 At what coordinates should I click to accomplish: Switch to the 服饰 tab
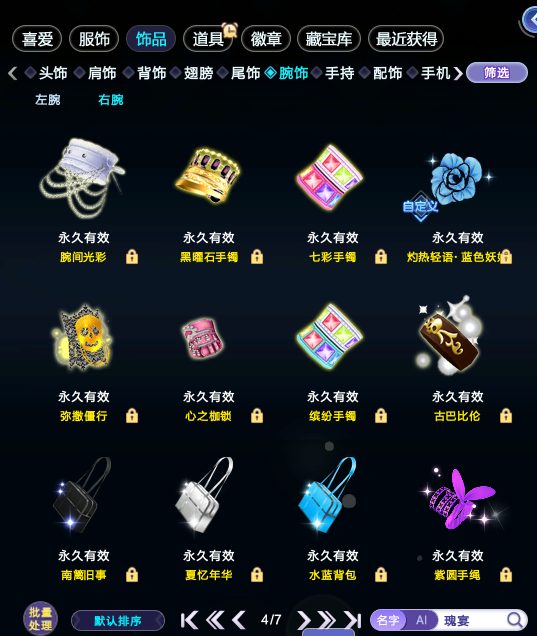point(94,39)
